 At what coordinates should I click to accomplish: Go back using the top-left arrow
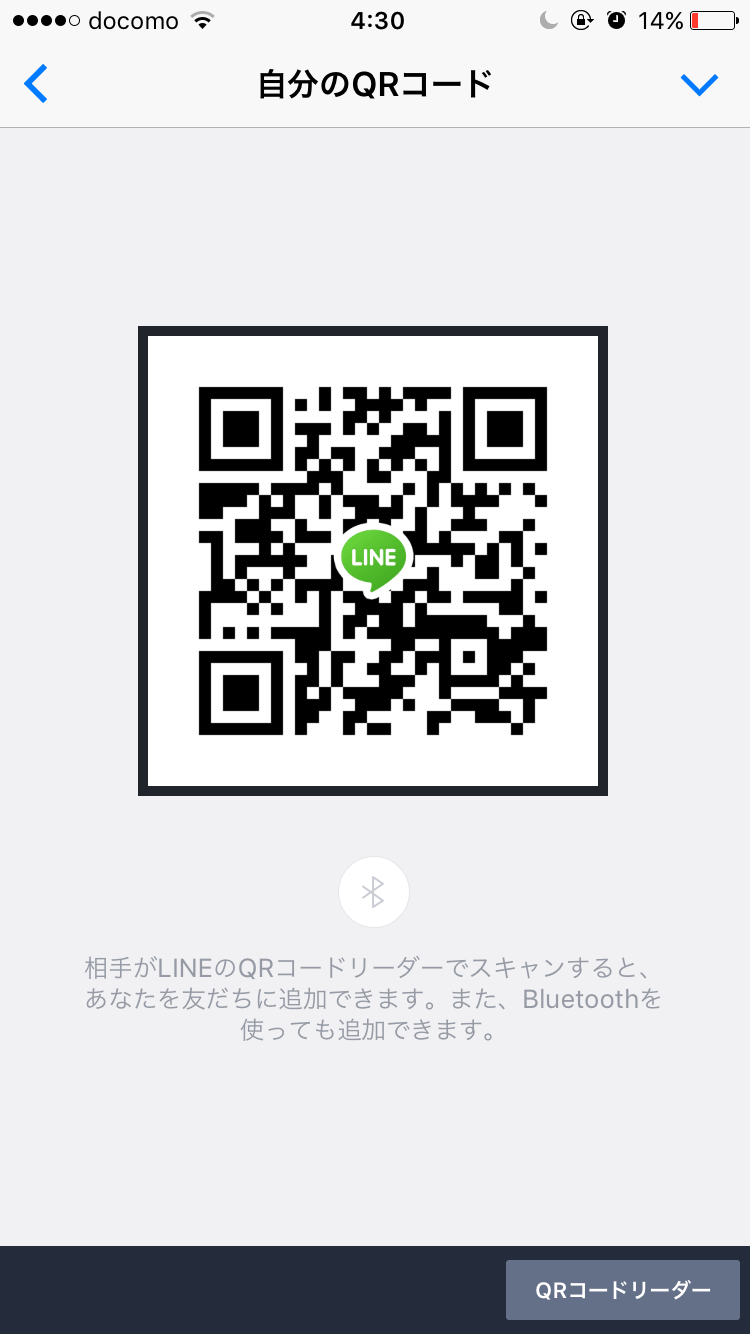click(36, 85)
